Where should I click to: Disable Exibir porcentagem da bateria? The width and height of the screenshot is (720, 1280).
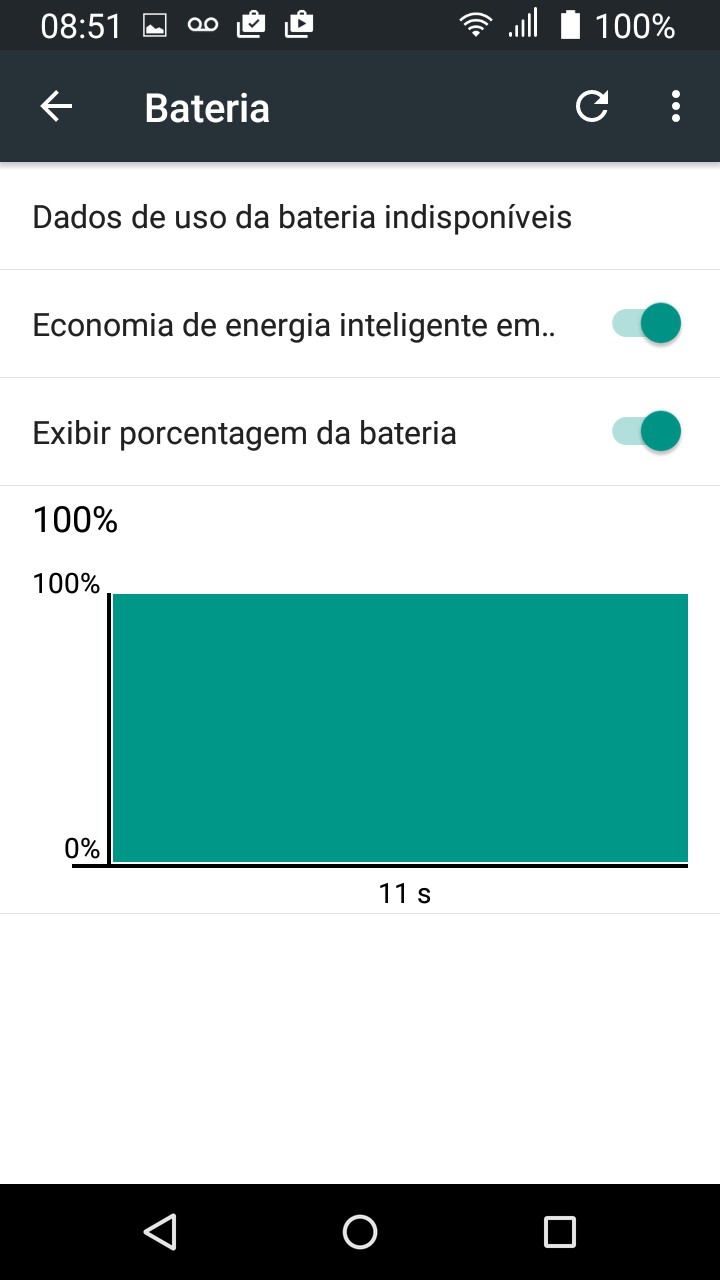(647, 432)
